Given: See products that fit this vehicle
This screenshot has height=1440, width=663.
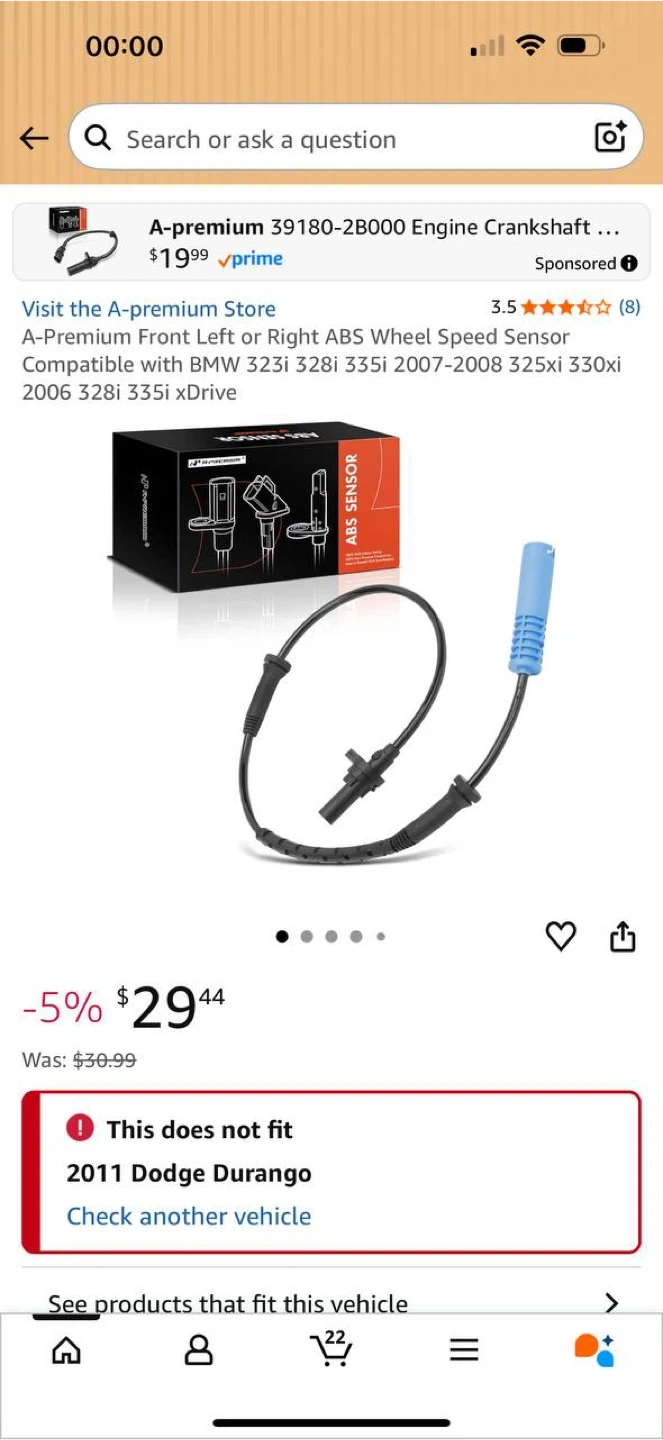Looking at the screenshot, I should (x=331, y=1302).
